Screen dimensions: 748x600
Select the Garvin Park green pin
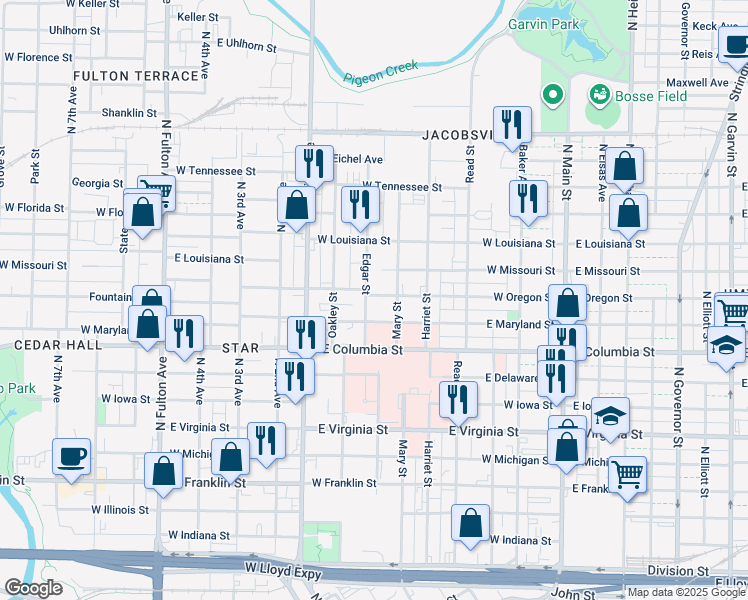click(x=551, y=96)
